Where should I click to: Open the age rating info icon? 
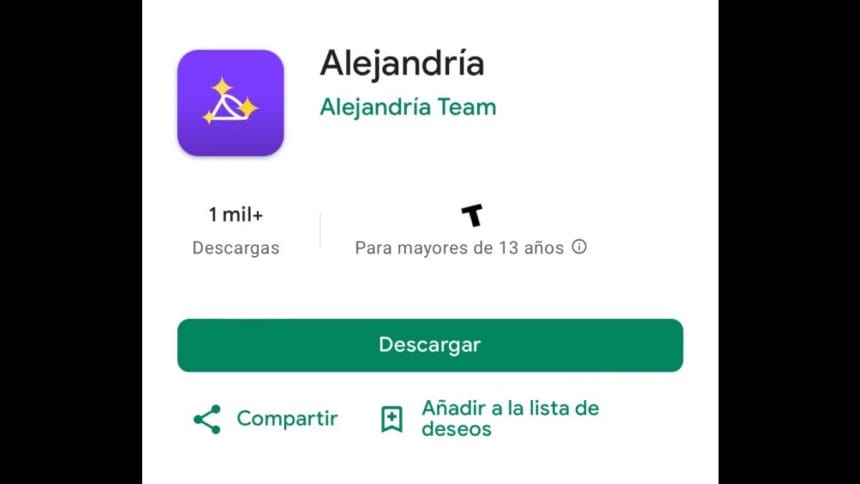coord(579,247)
